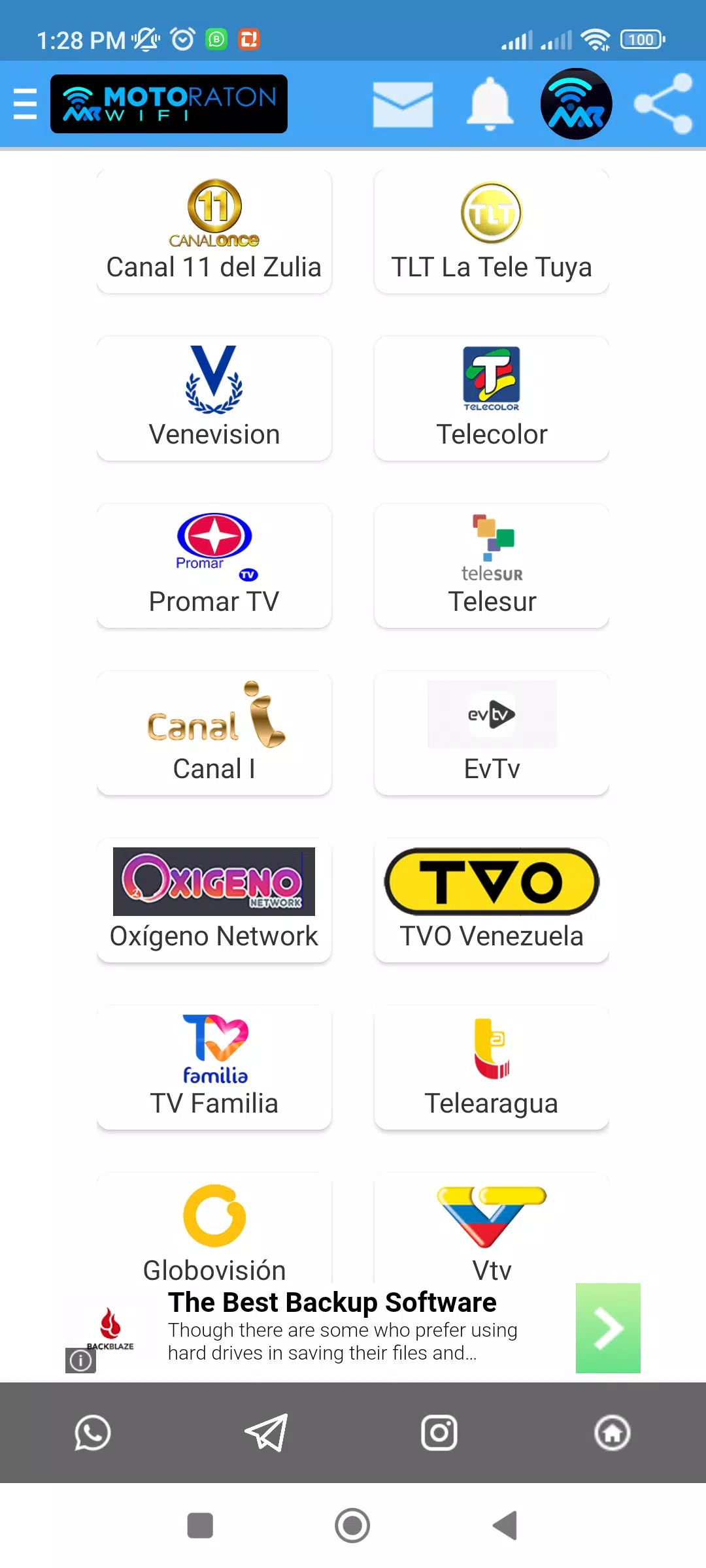Open the Telearagua channel
This screenshot has height=1568, width=706.
click(492, 1068)
